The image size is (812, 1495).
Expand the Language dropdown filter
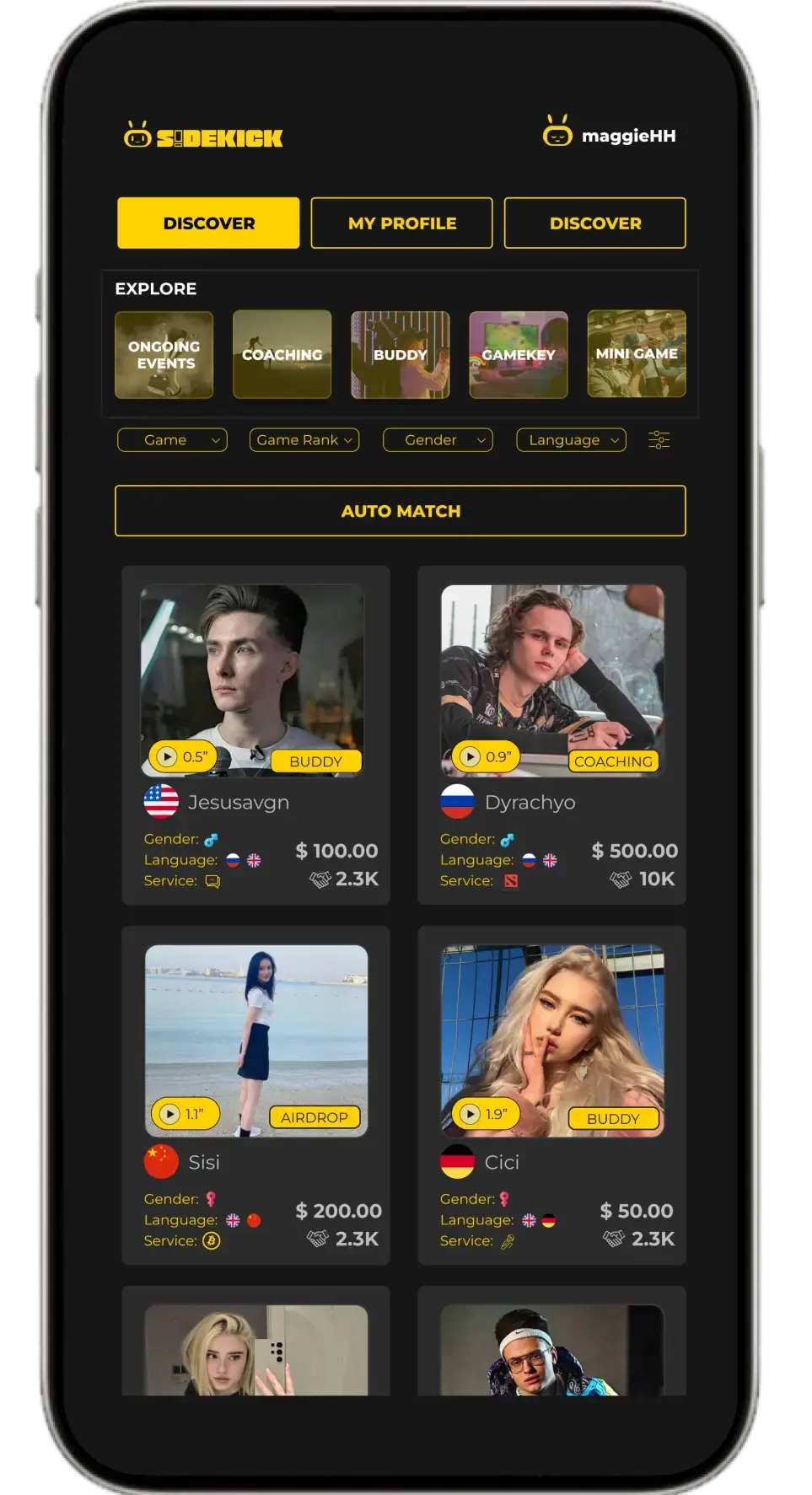point(571,440)
